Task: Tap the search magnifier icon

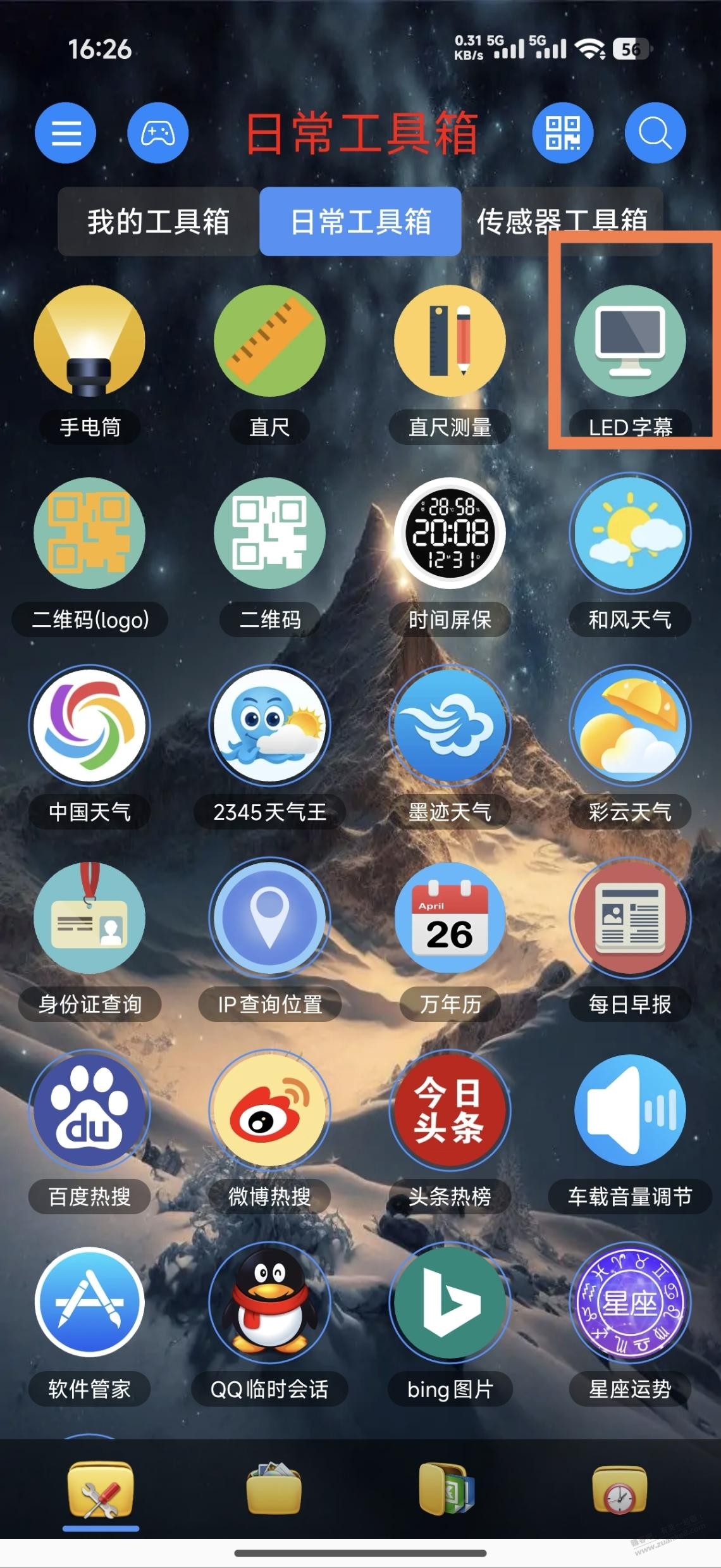Action: point(655,133)
